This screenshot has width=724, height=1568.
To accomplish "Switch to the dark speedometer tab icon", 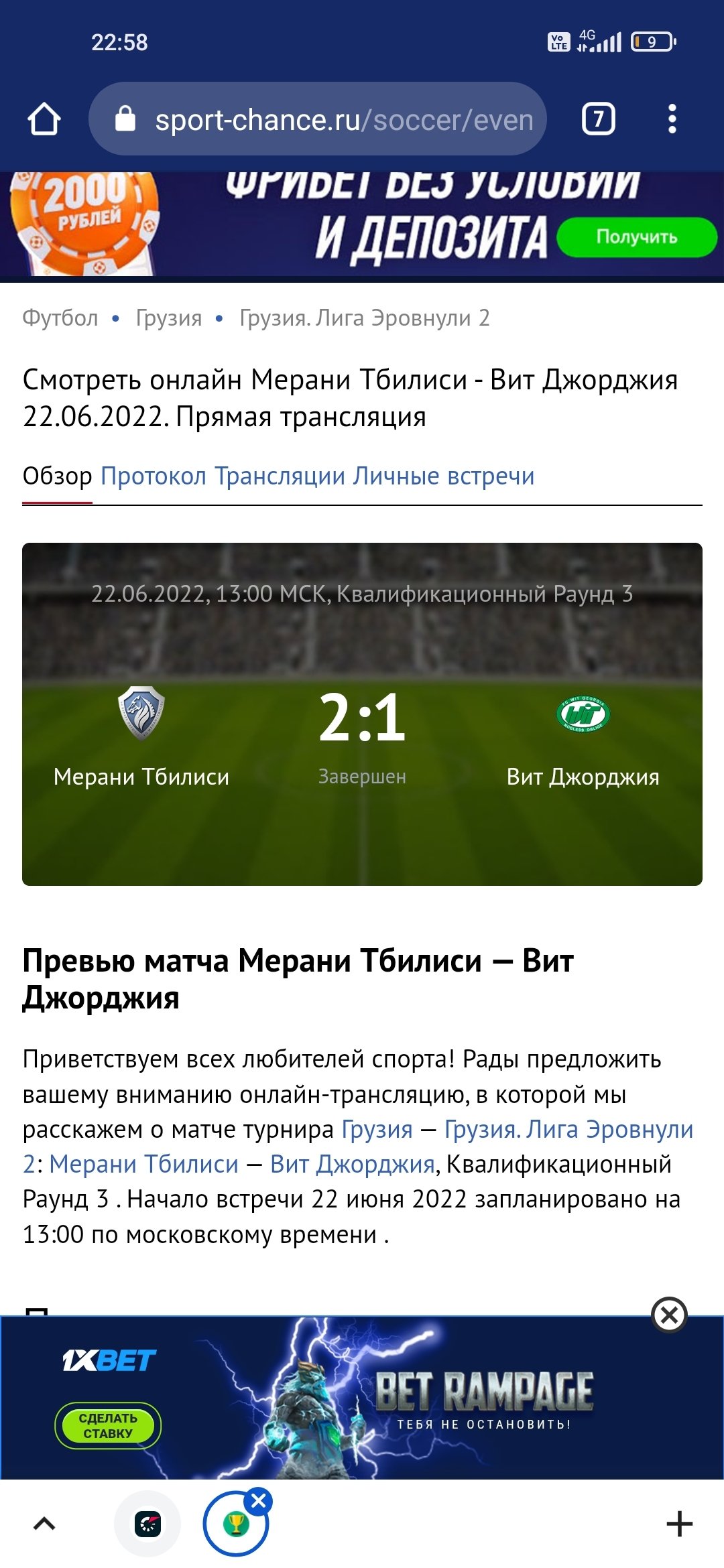I will (x=147, y=1524).
